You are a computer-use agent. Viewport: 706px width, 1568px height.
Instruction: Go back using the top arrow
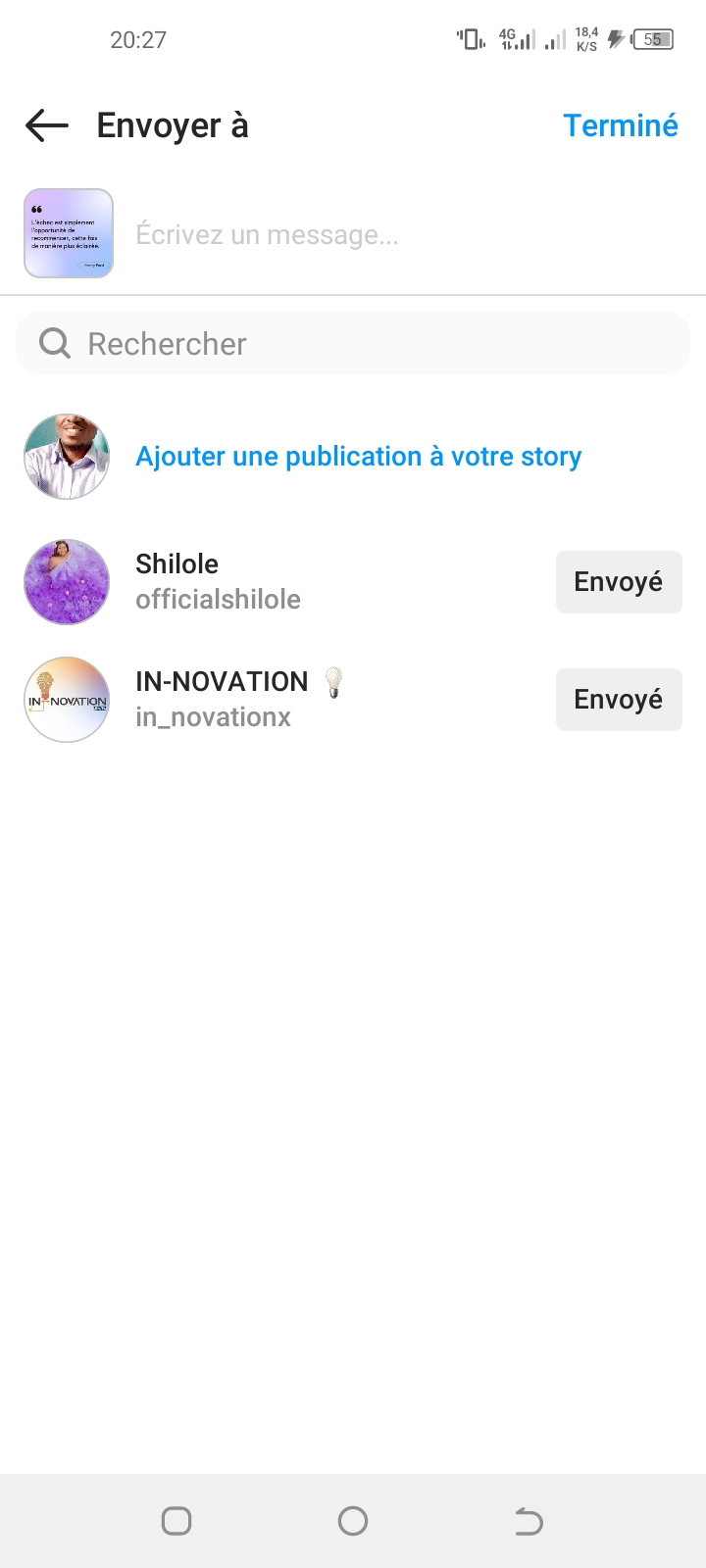click(47, 125)
